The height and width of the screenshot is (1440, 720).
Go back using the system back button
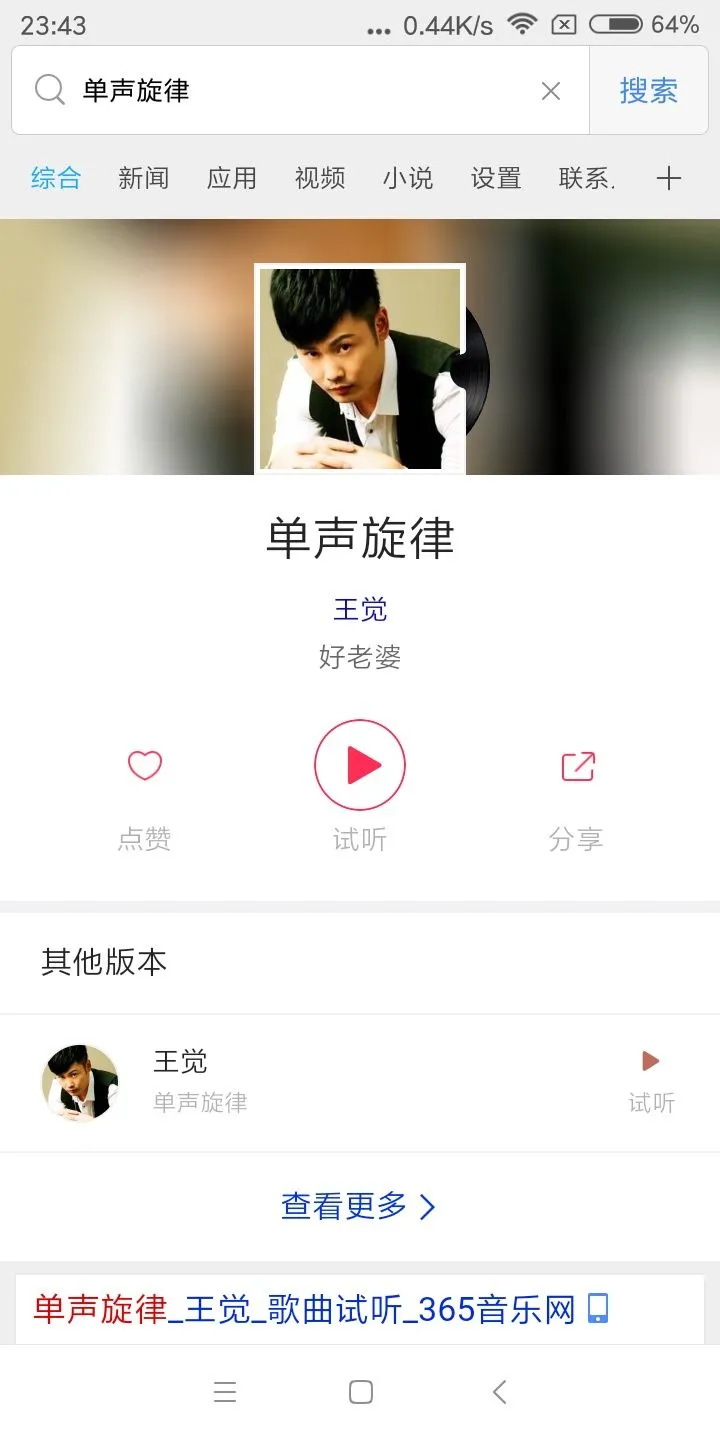[500, 1391]
